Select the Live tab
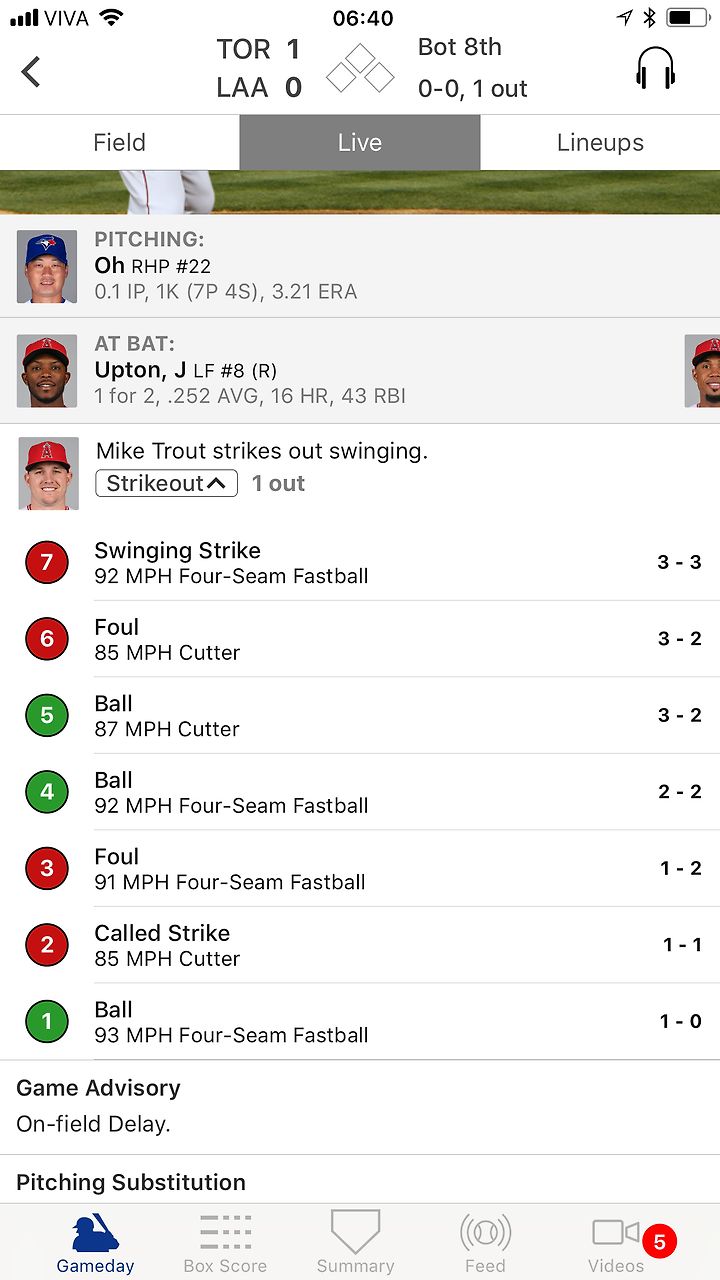Viewport: 720px width, 1280px height. coord(360,142)
